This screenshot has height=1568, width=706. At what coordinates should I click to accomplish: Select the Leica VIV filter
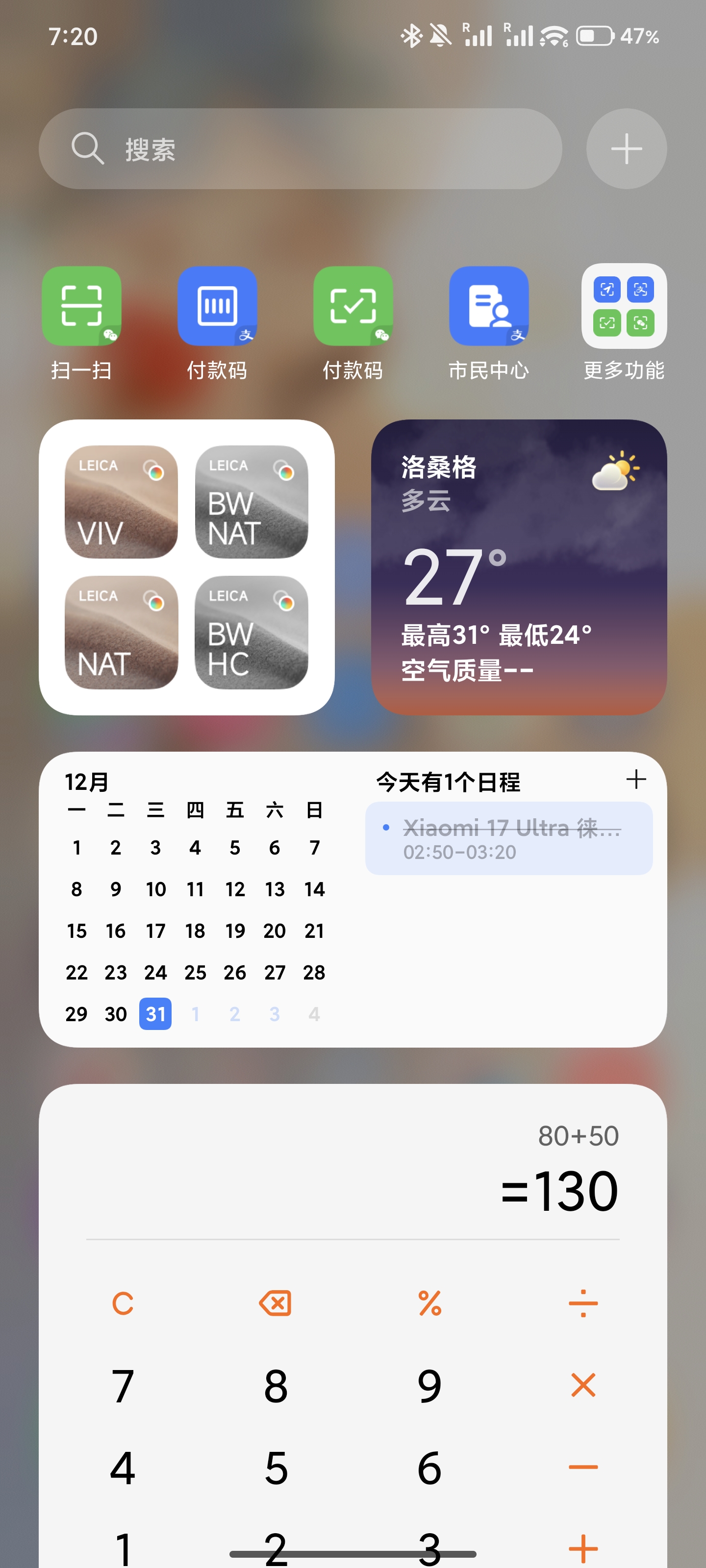coord(121,502)
